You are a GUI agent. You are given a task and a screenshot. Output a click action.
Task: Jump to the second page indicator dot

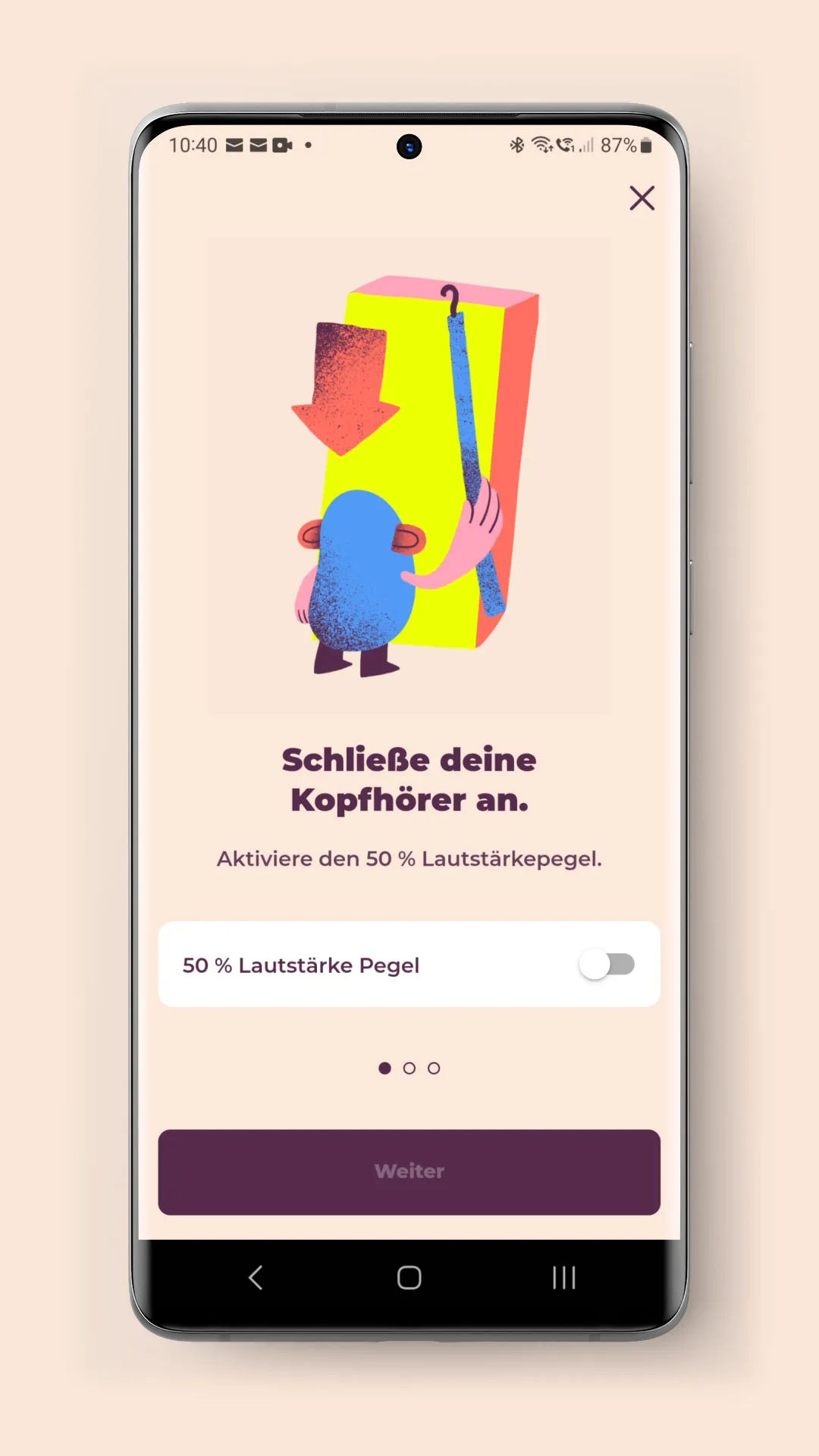tap(409, 1068)
